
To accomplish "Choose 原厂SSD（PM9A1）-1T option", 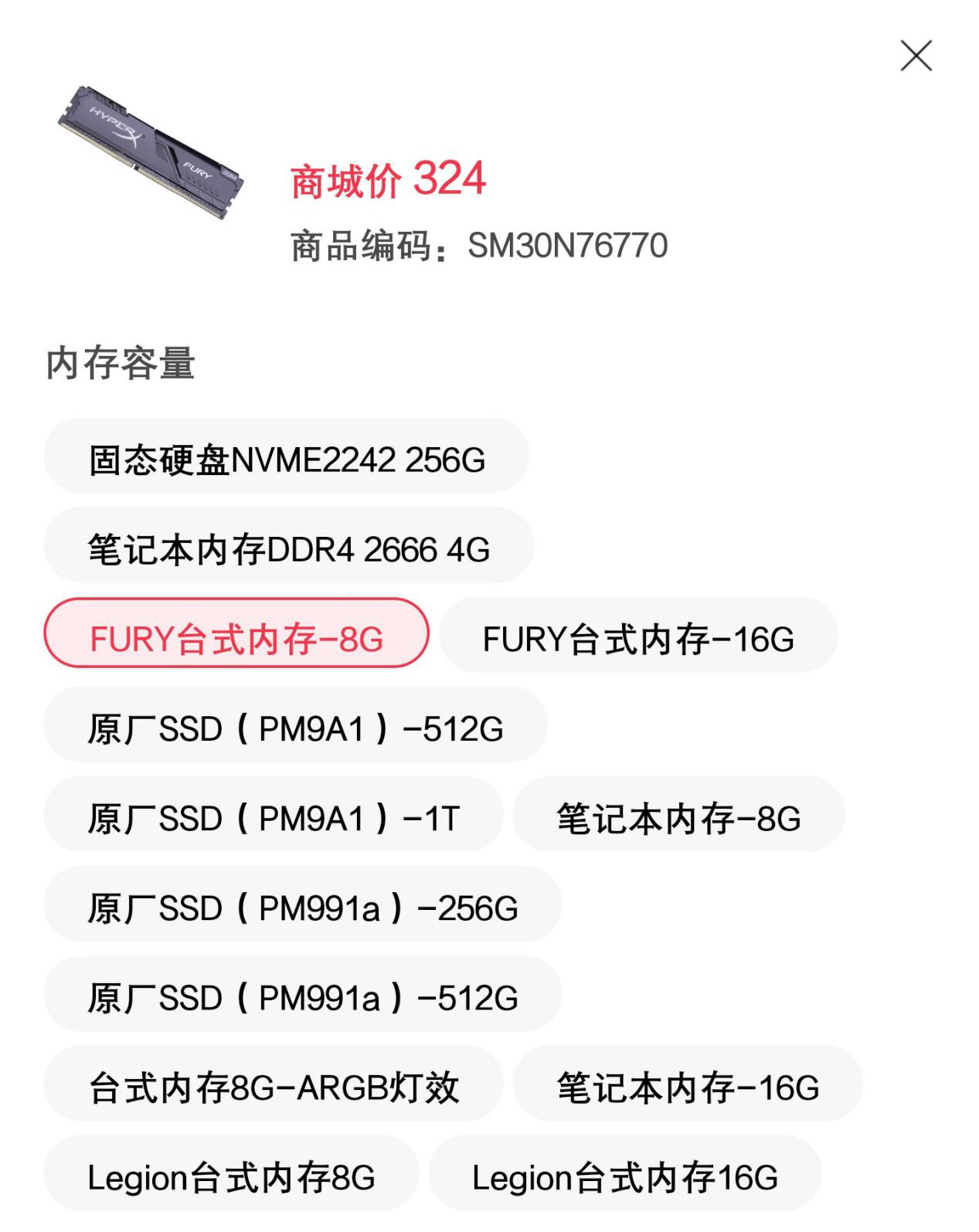I will coord(273,818).
